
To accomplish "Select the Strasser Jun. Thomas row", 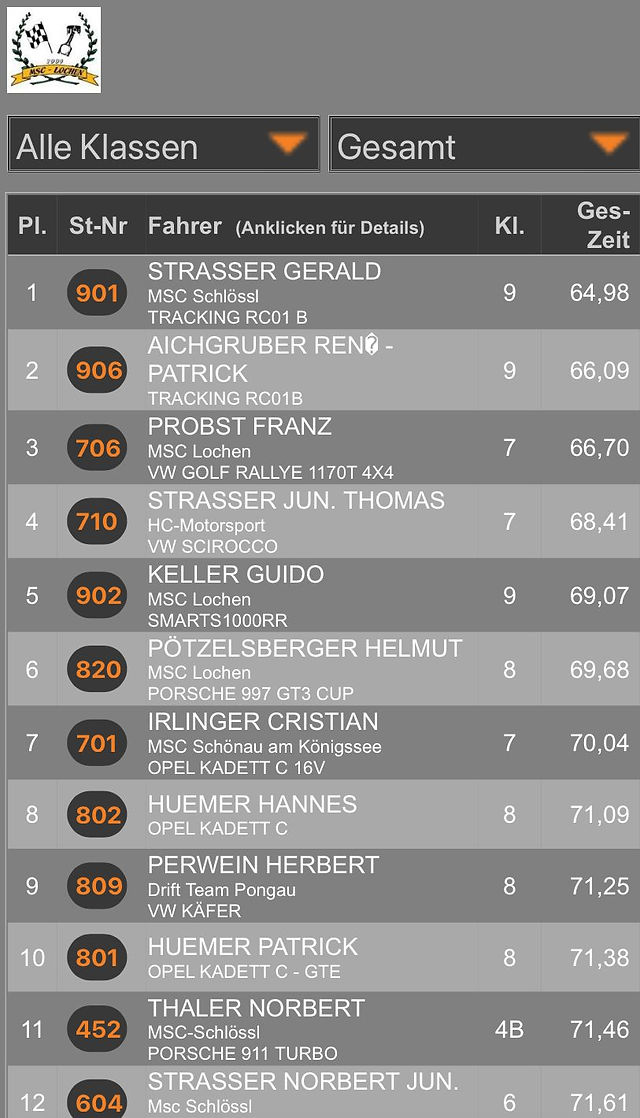I will (x=324, y=522).
